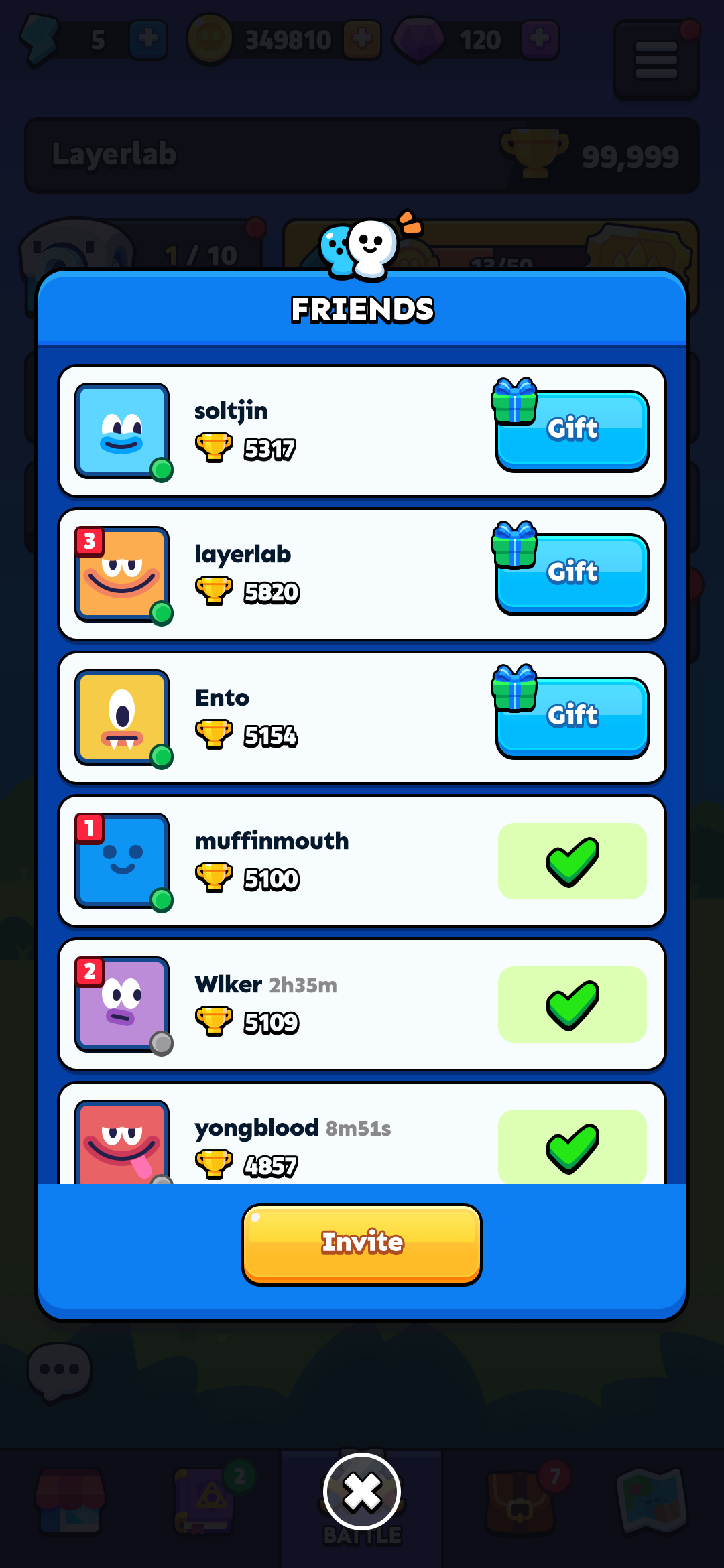Open layerlab's profile avatar
Viewport: 724px width, 1568px height.
click(122, 574)
